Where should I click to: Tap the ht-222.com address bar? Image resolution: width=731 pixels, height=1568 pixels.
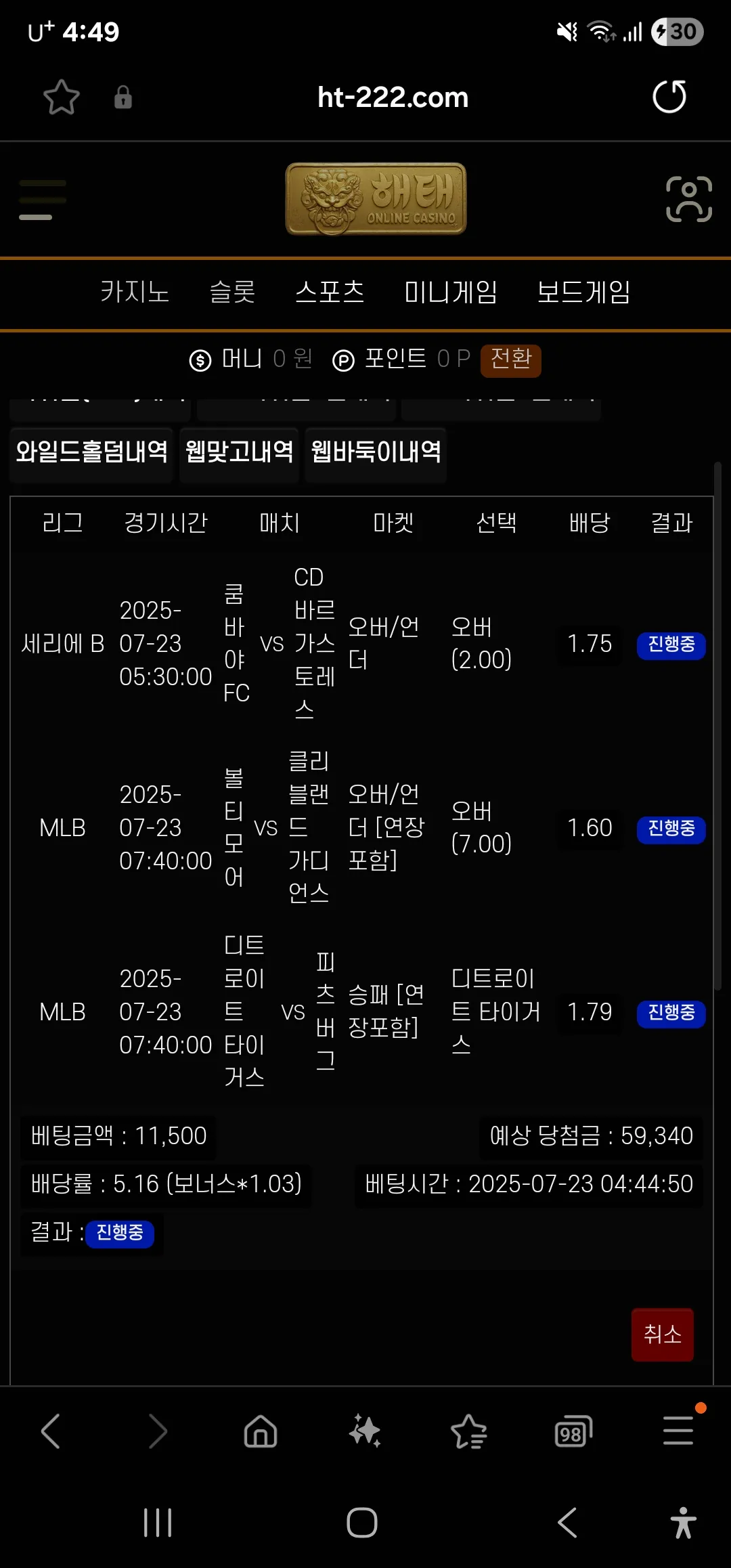point(393,97)
